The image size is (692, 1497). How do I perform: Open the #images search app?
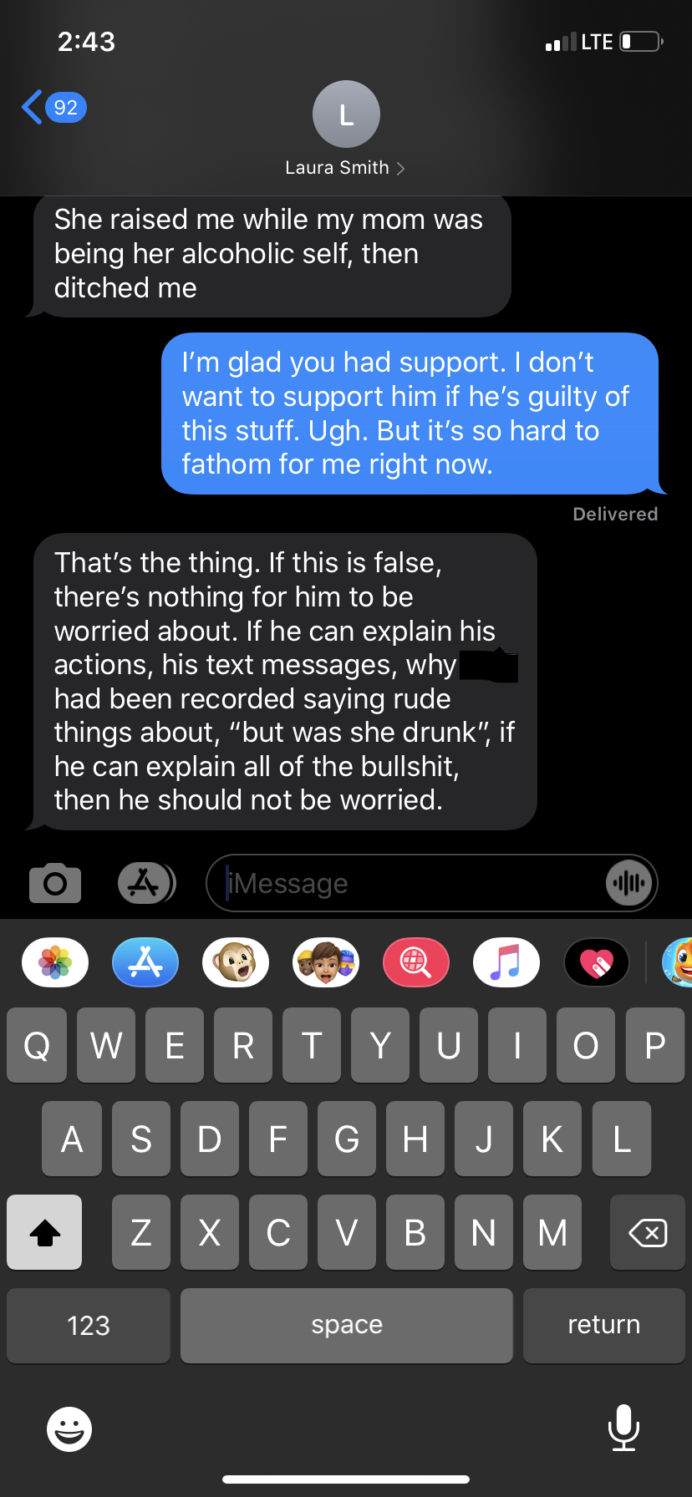pos(415,963)
